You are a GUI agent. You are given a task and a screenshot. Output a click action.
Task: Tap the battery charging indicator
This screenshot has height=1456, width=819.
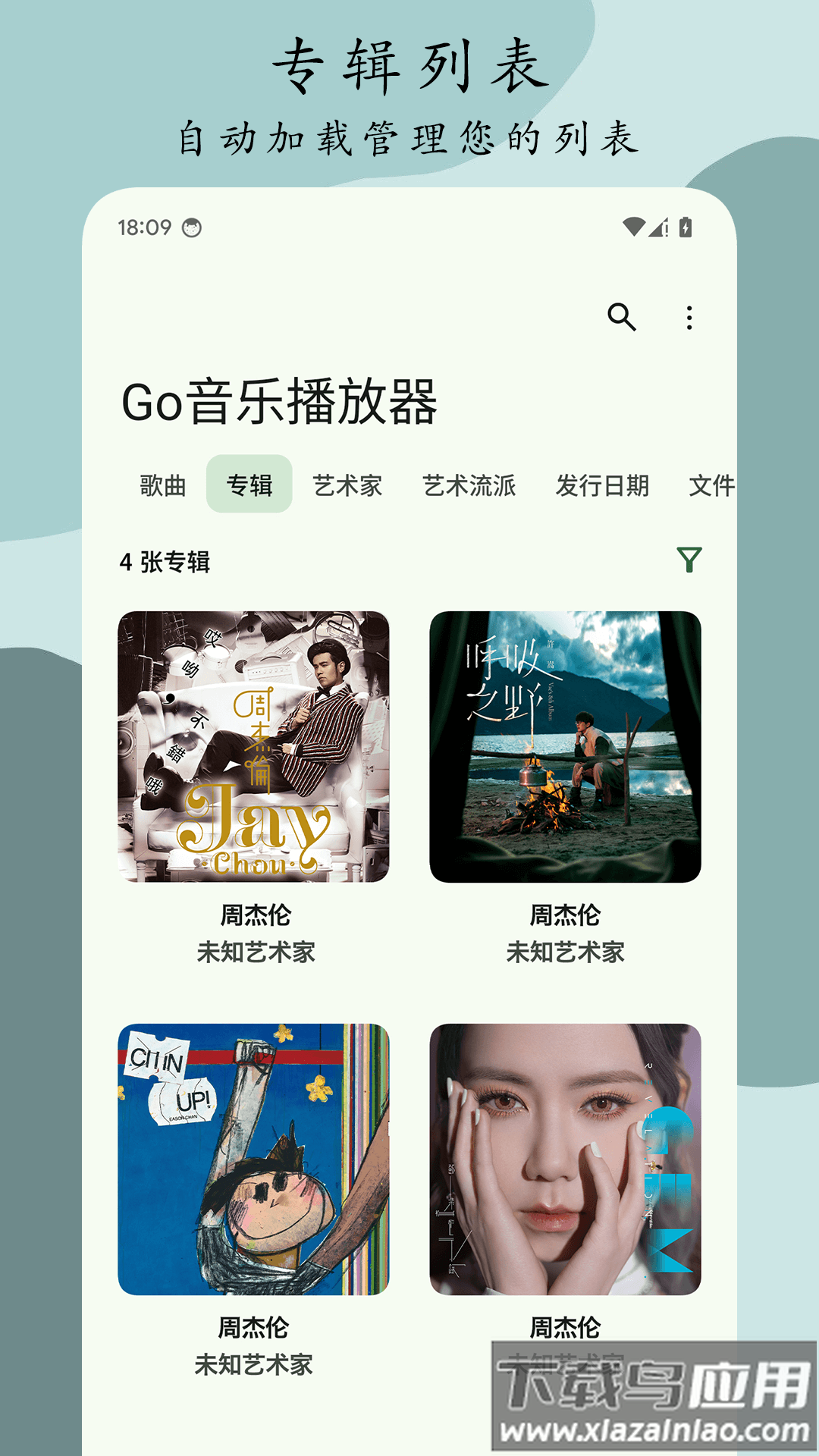pyautogui.click(x=685, y=227)
